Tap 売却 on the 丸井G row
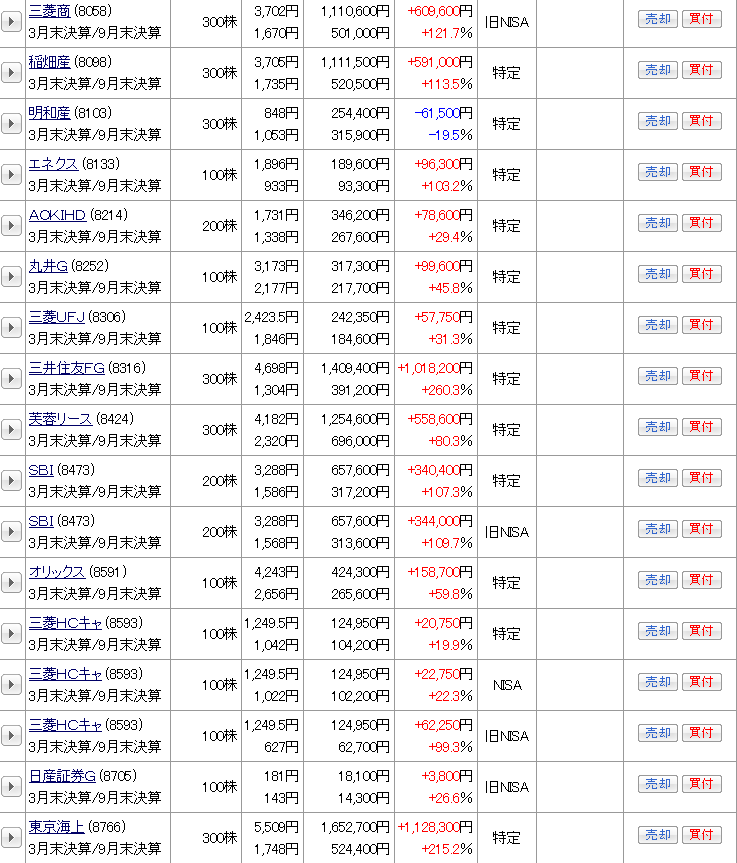737x863 pixels. click(x=657, y=274)
